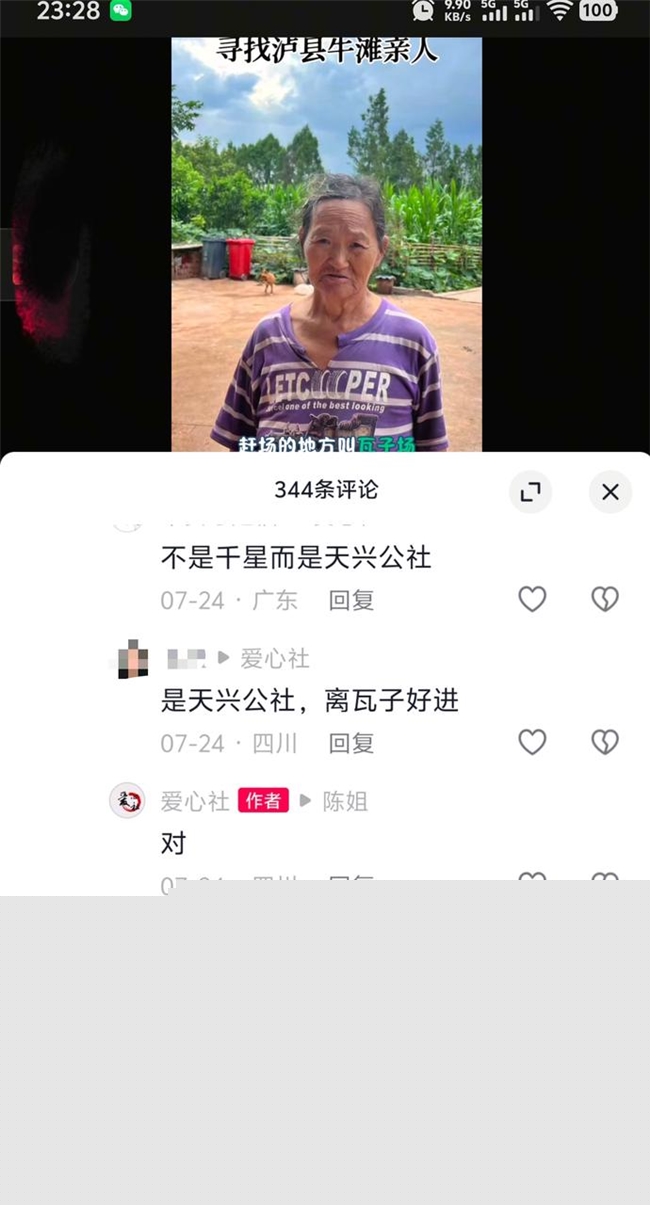Like the comment "是天兴公社，离瓦子好进"
The height and width of the screenshot is (1205, 650).
click(x=532, y=742)
